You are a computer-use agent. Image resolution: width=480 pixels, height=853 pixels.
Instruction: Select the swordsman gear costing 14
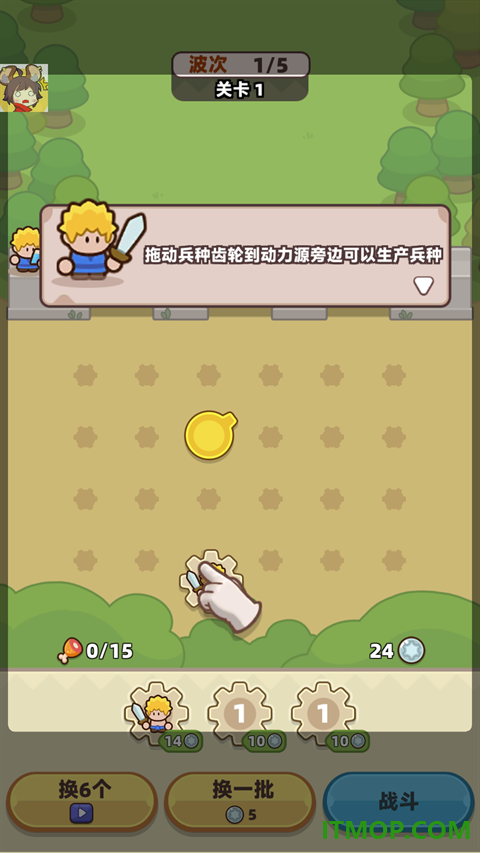click(x=157, y=713)
